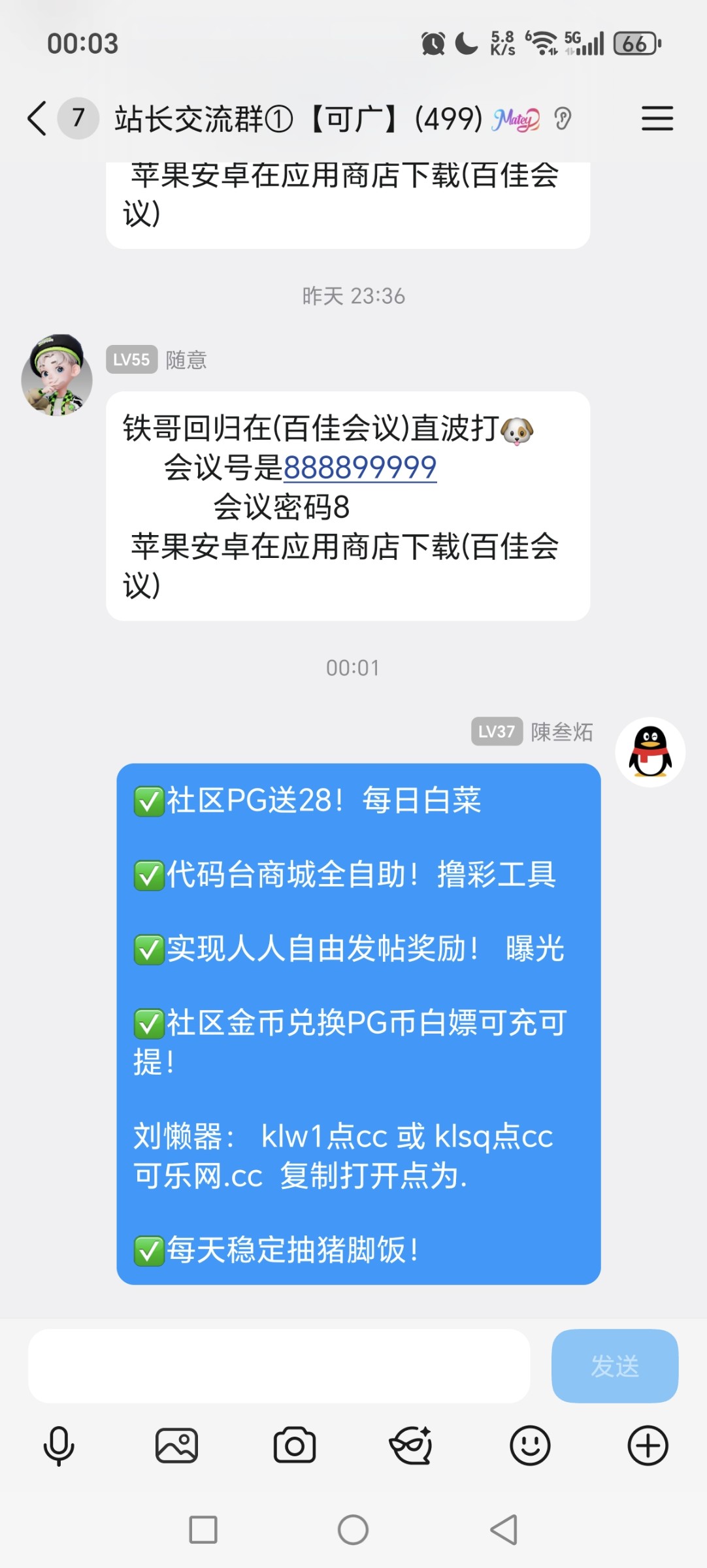Open the voice message microphone icon
Screen dimensions: 707x1568
tap(58, 1445)
